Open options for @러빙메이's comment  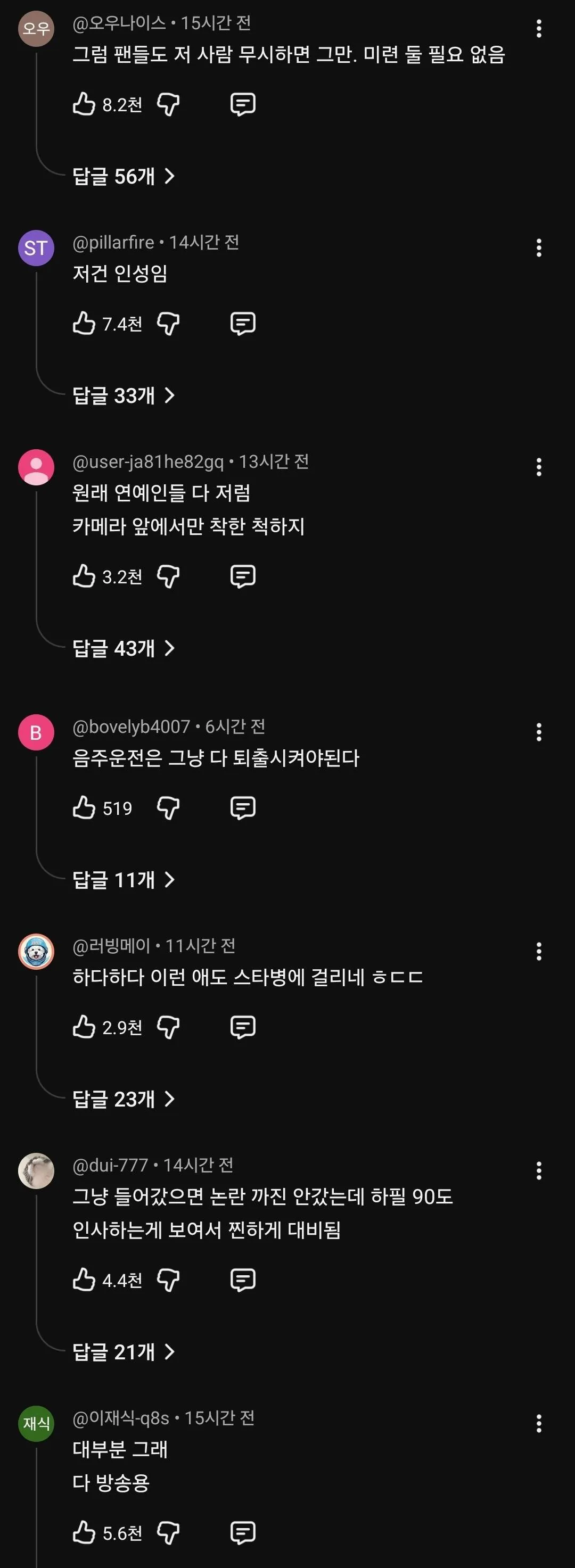(x=538, y=951)
